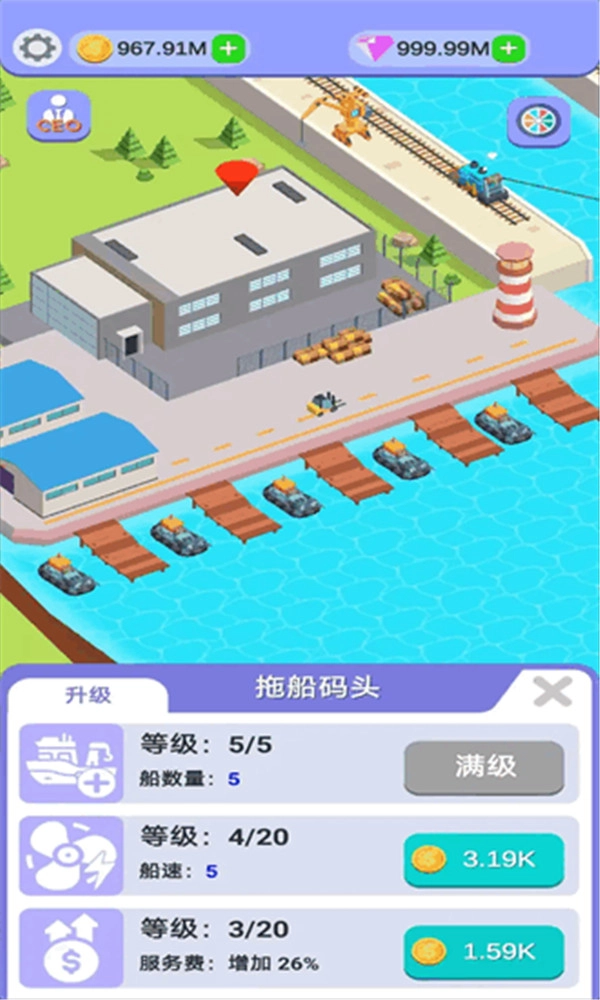
Task: Select the 升级 tab
Action: 88,694
